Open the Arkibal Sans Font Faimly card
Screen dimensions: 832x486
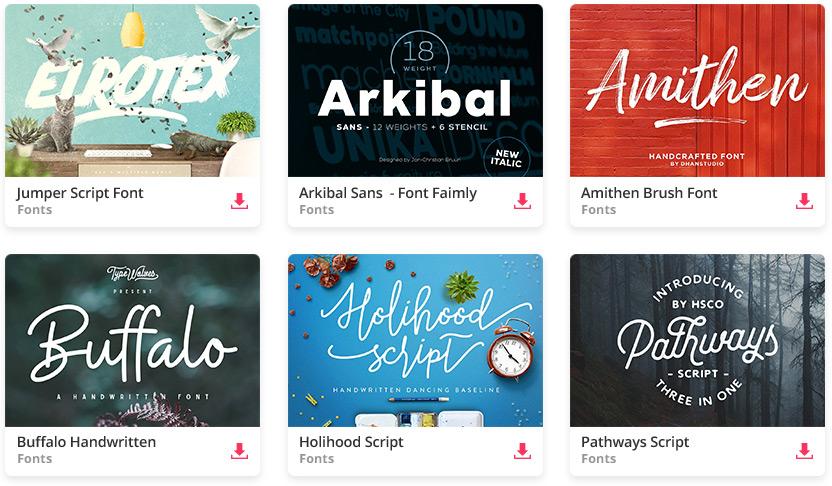(415, 90)
